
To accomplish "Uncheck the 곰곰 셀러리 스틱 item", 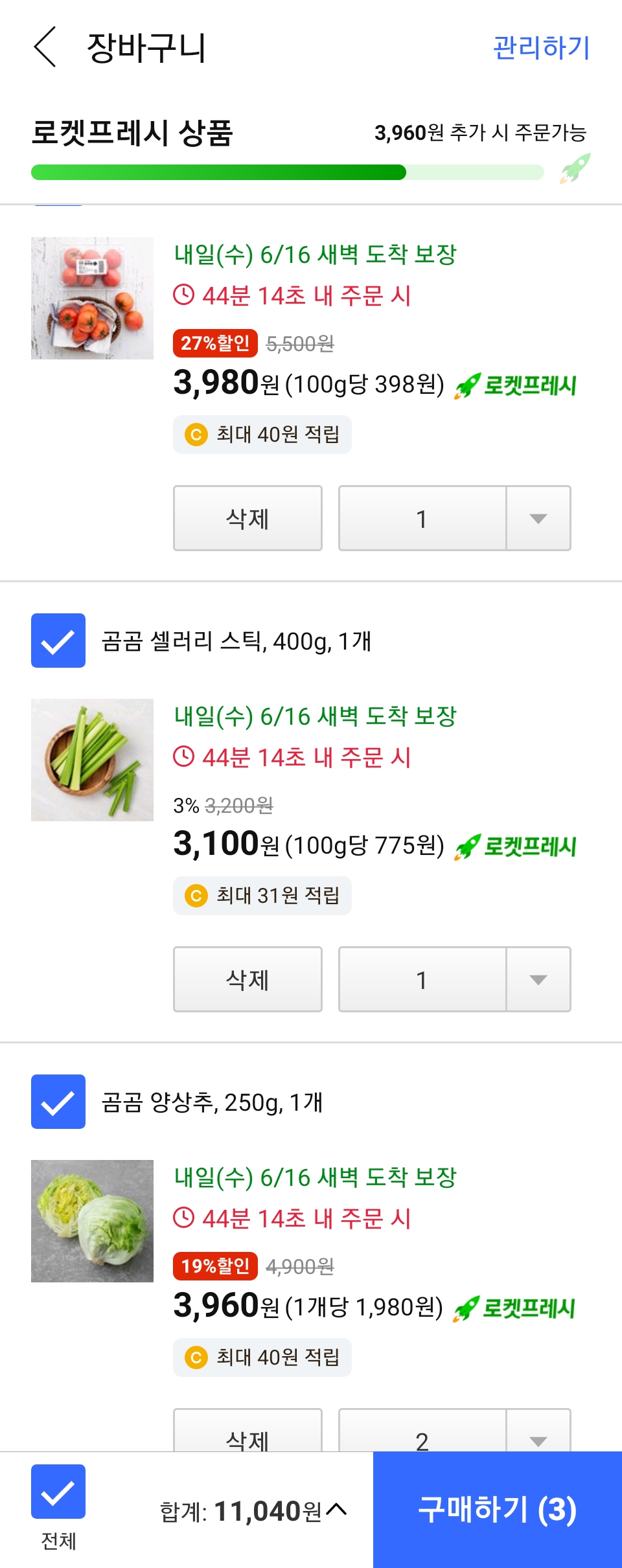I will click(58, 641).
